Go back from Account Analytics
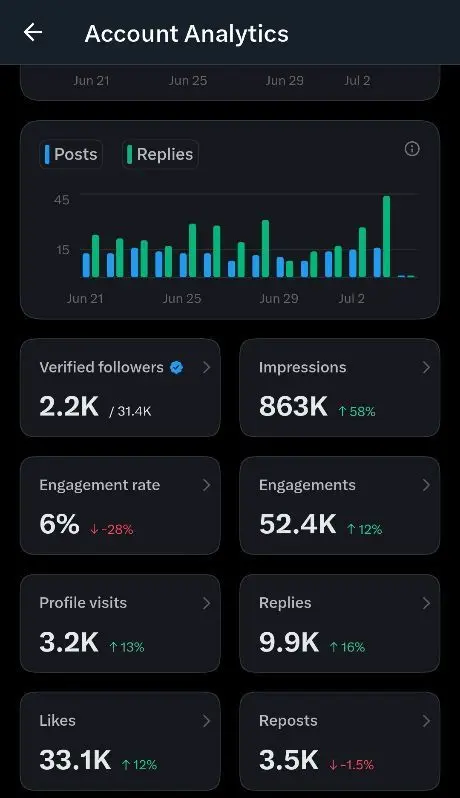460x798 pixels. (33, 33)
